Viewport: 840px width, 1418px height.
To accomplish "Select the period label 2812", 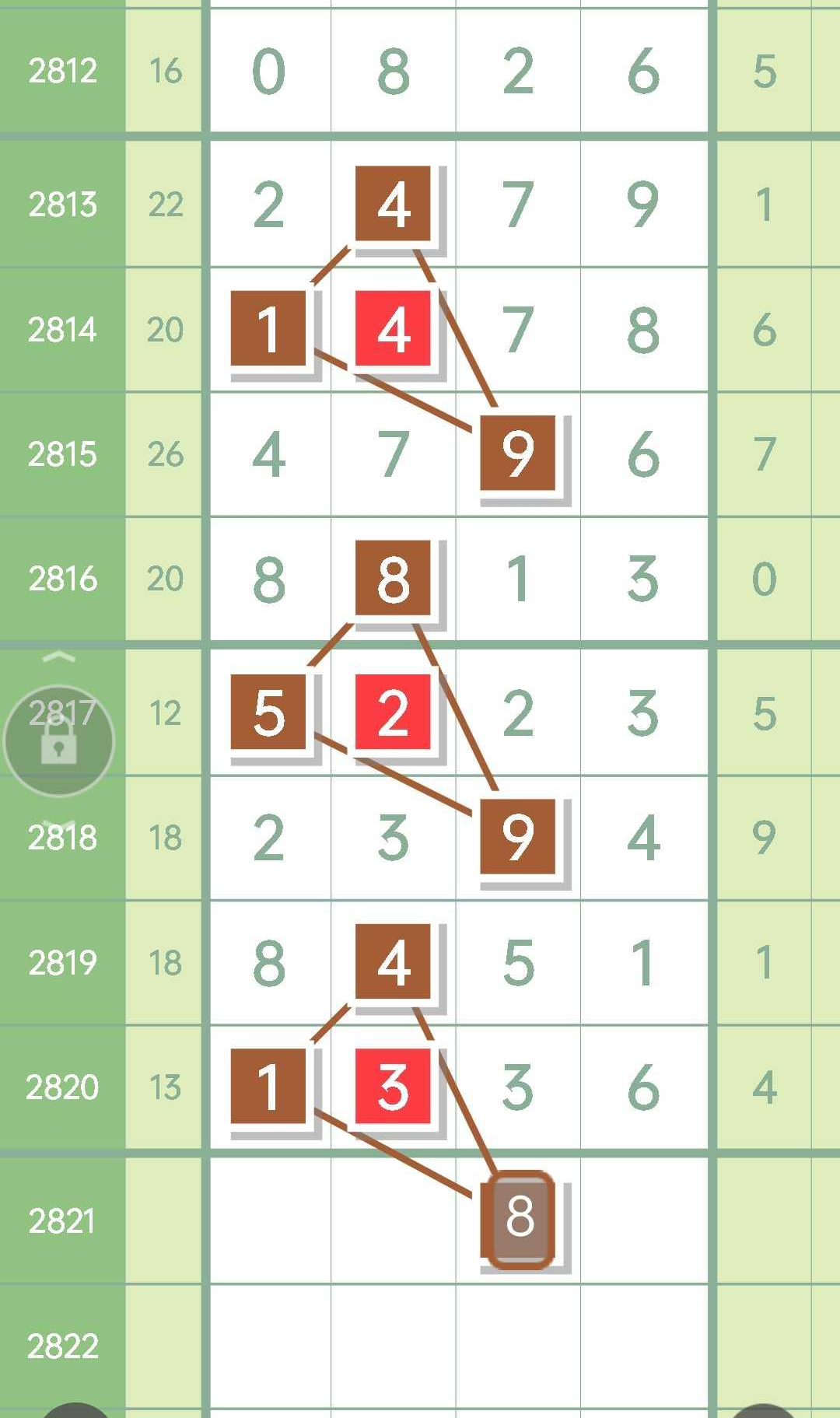I will point(61,71).
